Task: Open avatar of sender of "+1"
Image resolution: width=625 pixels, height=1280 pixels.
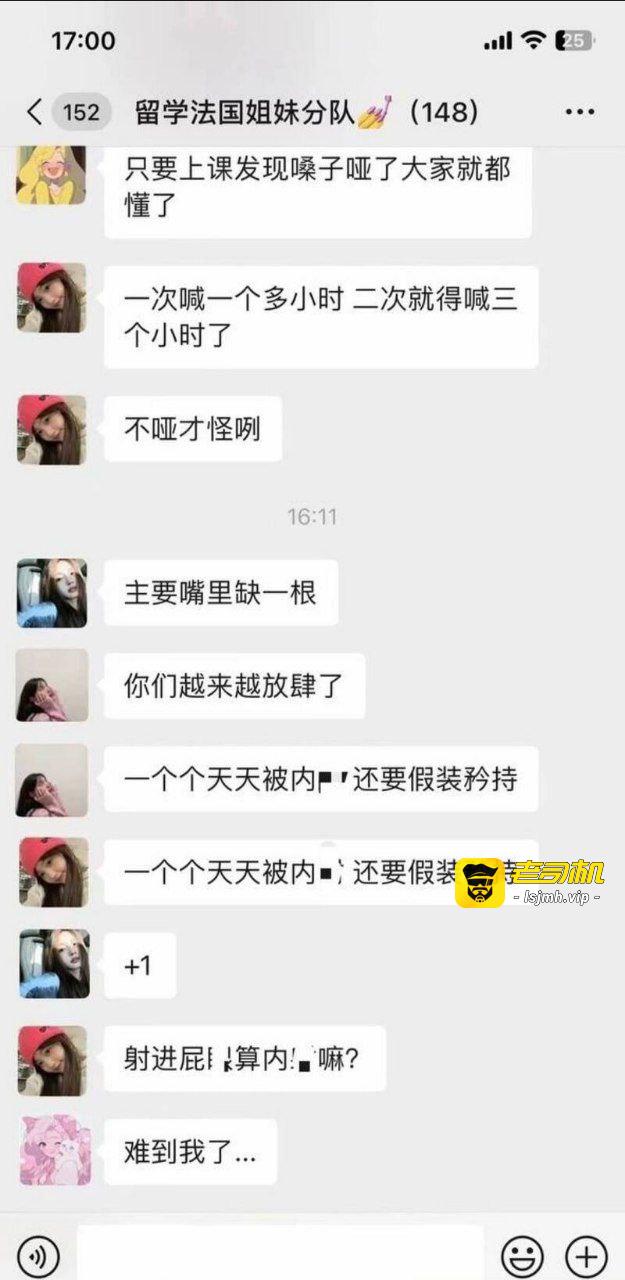Action: [53, 964]
